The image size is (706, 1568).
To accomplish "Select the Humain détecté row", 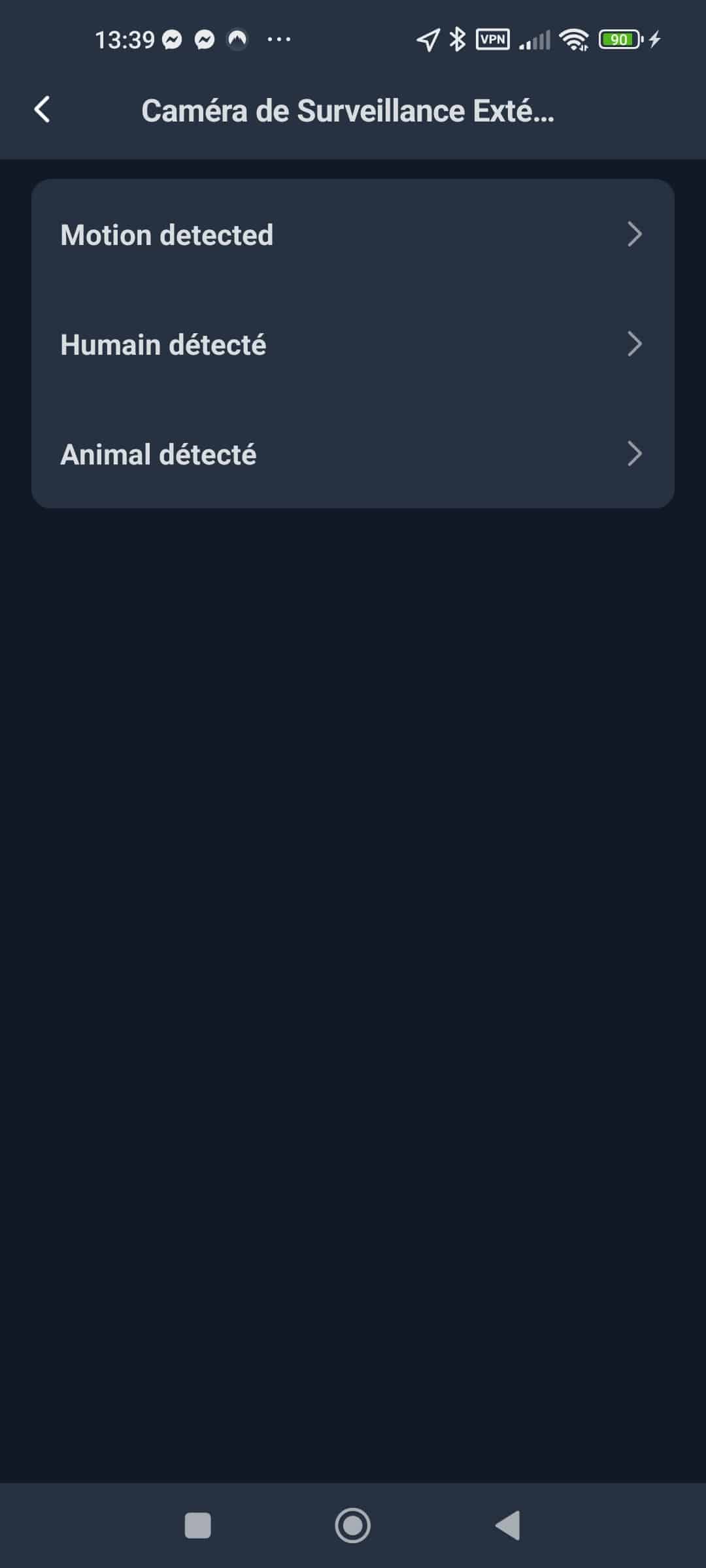I will click(x=353, y=344).
